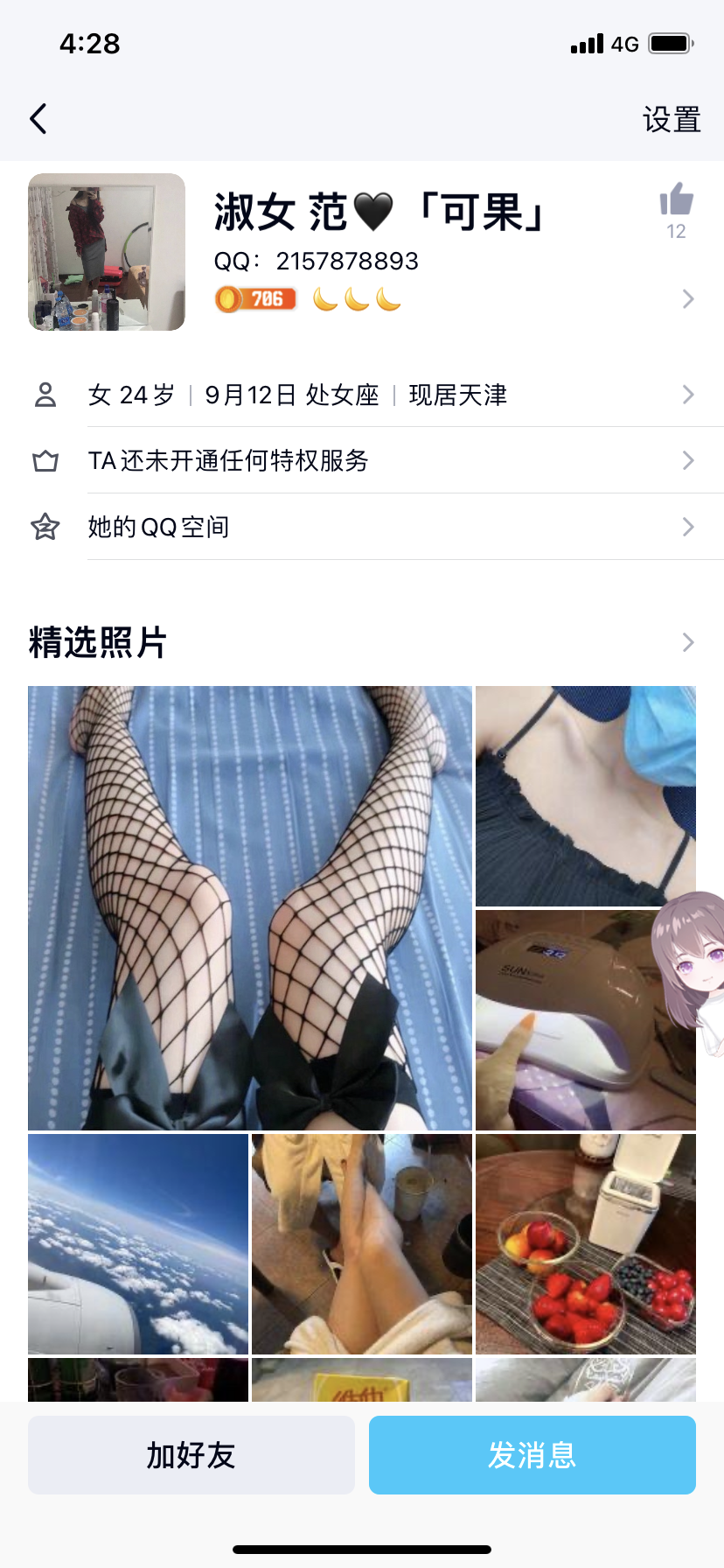
Task: Open 她的QQ空间
Action: coord(362,527)
